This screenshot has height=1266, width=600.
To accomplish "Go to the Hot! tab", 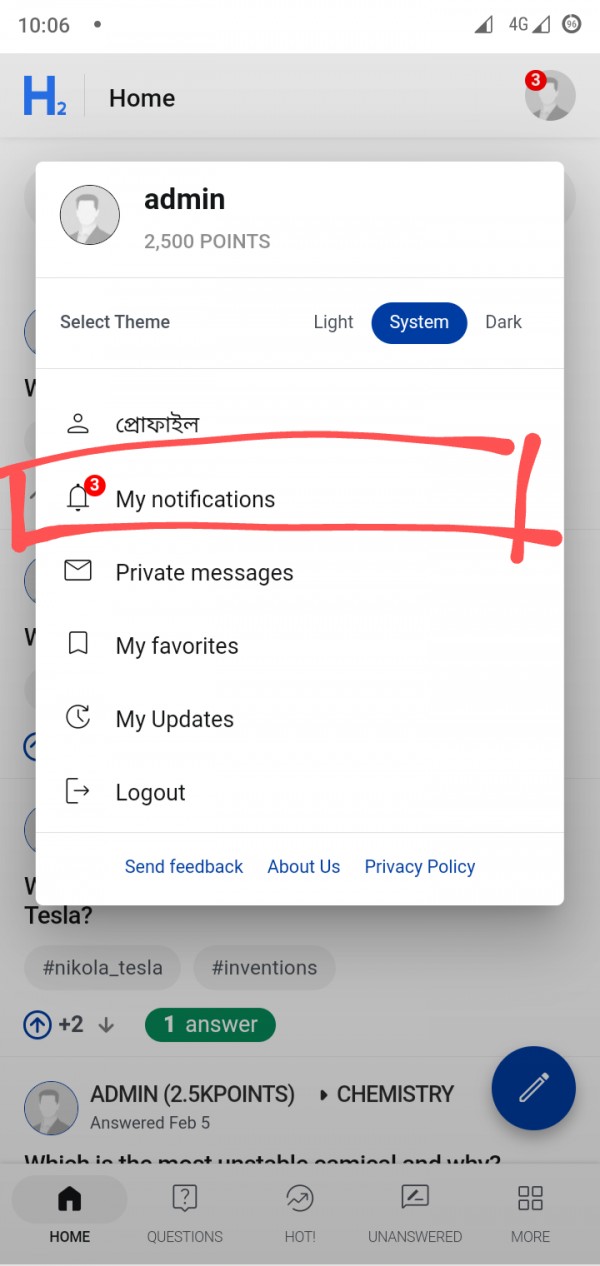I will click(x=300, y=1213).
